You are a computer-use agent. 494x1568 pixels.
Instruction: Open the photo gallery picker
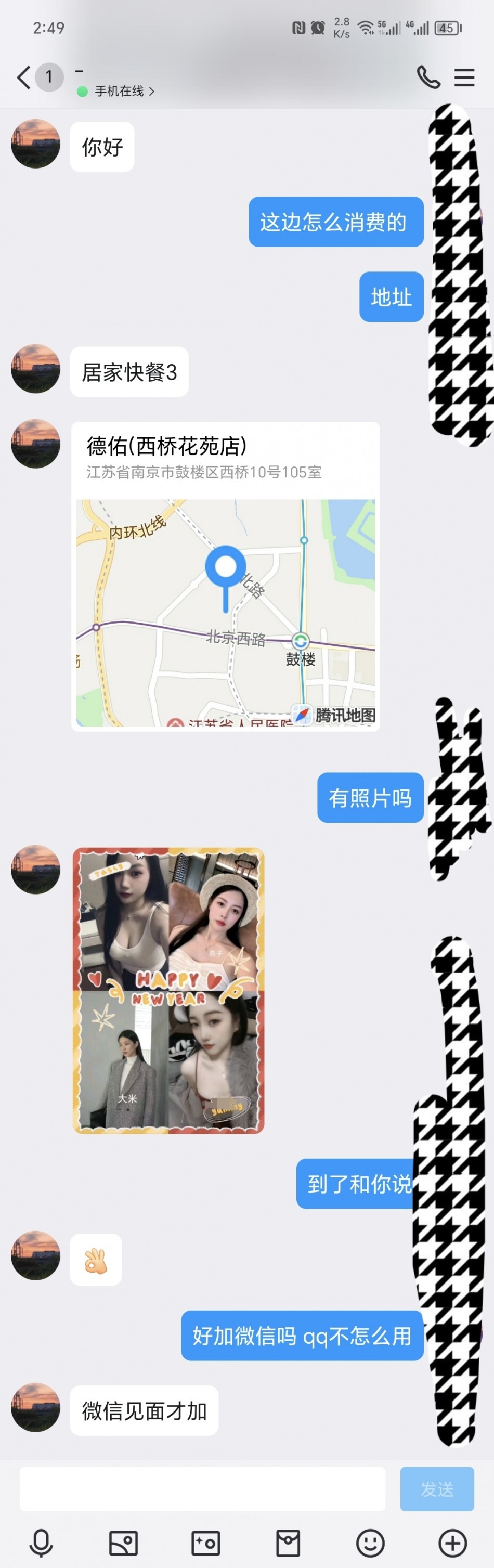pos(124,1543)
